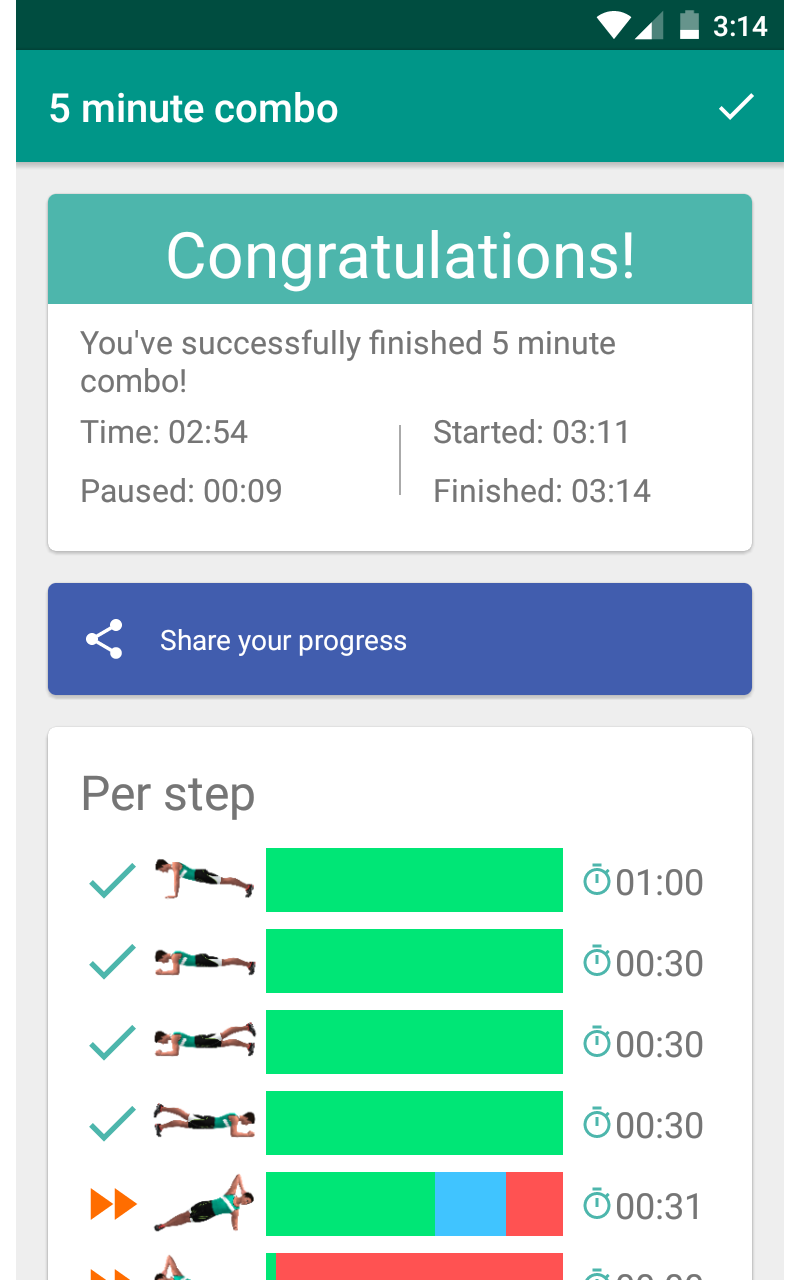This screenshot has width=800, height=1280.
Task: Tap the battery icon in the status bar
Action: pyautogui.click(x=691, y=26)
